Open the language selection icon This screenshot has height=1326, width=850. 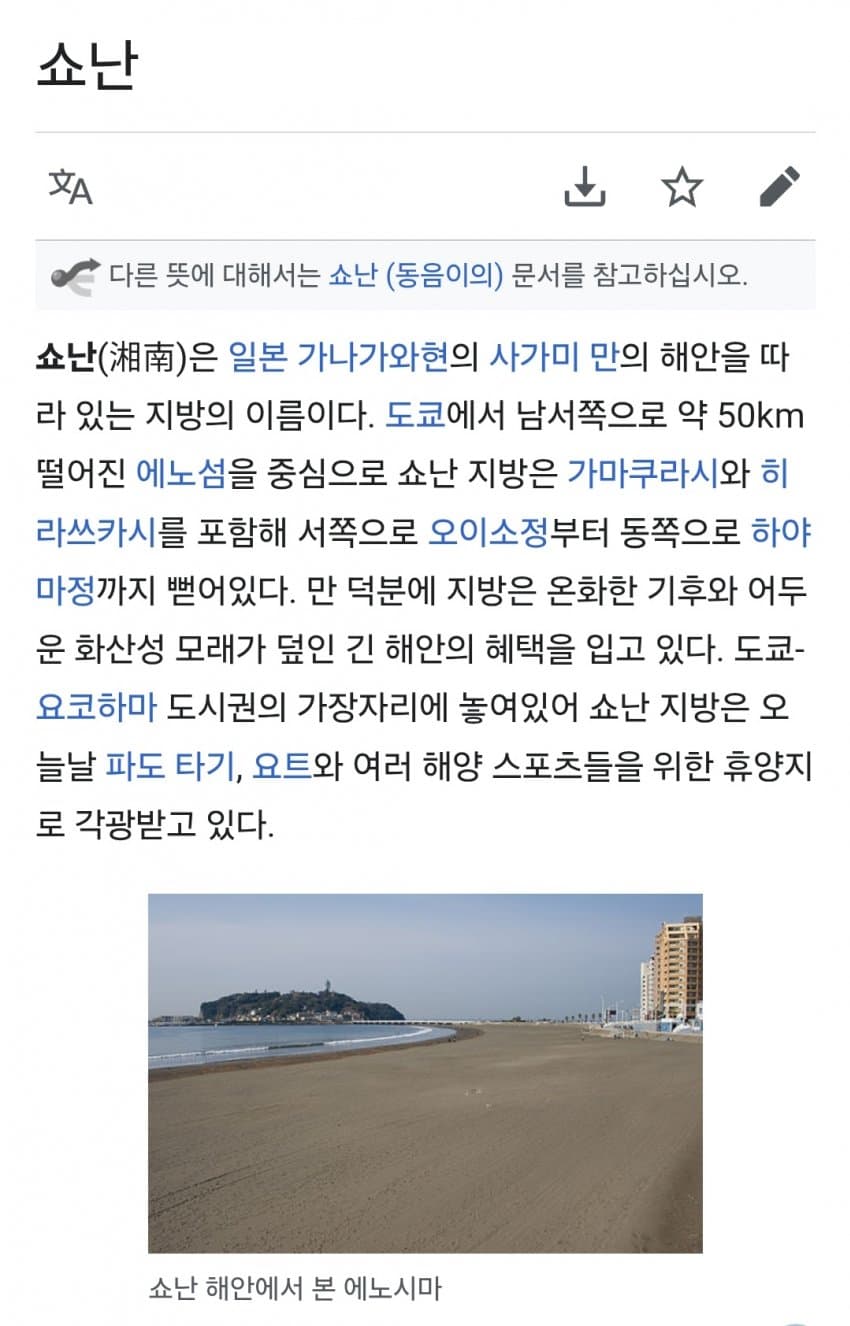click(70, 187)
